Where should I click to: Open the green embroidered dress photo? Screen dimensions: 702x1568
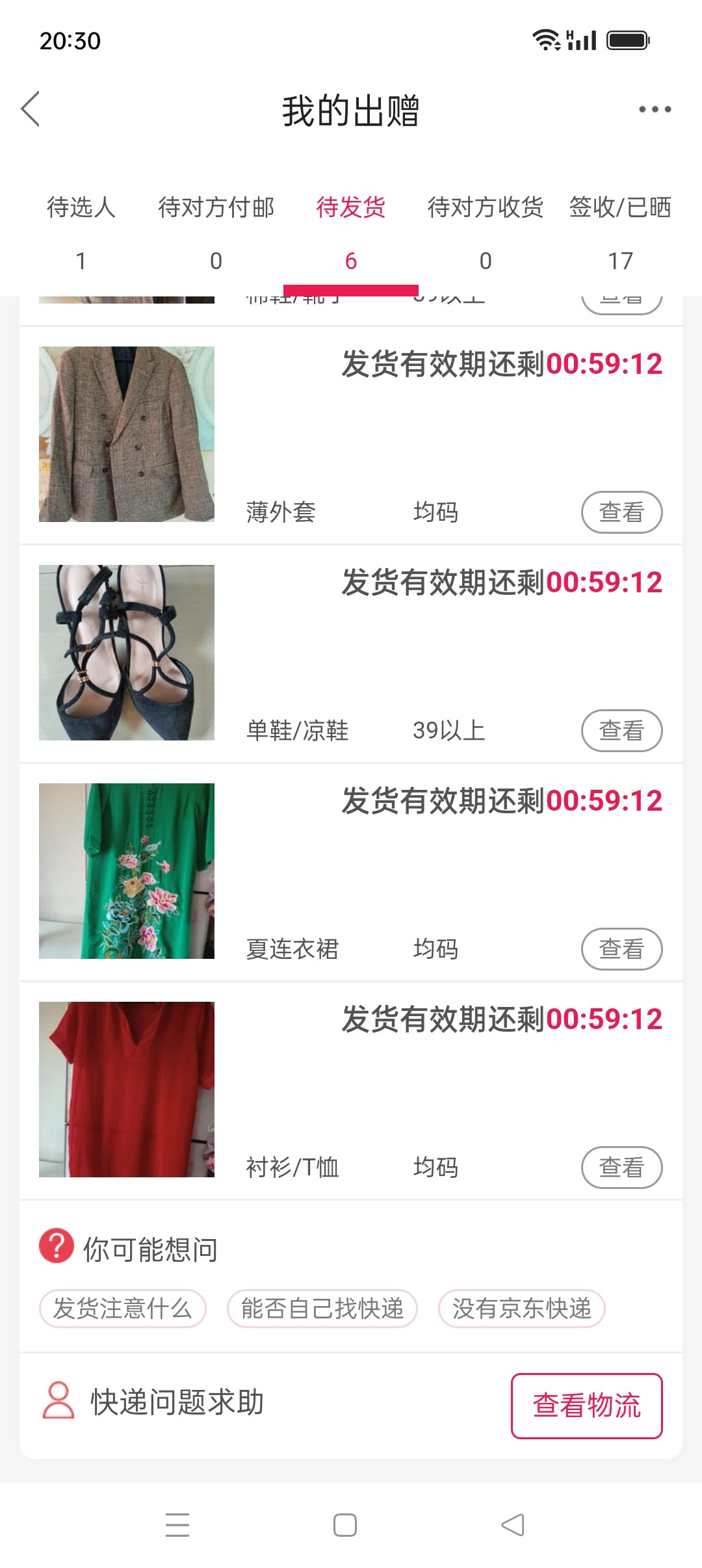click(127, 871)
